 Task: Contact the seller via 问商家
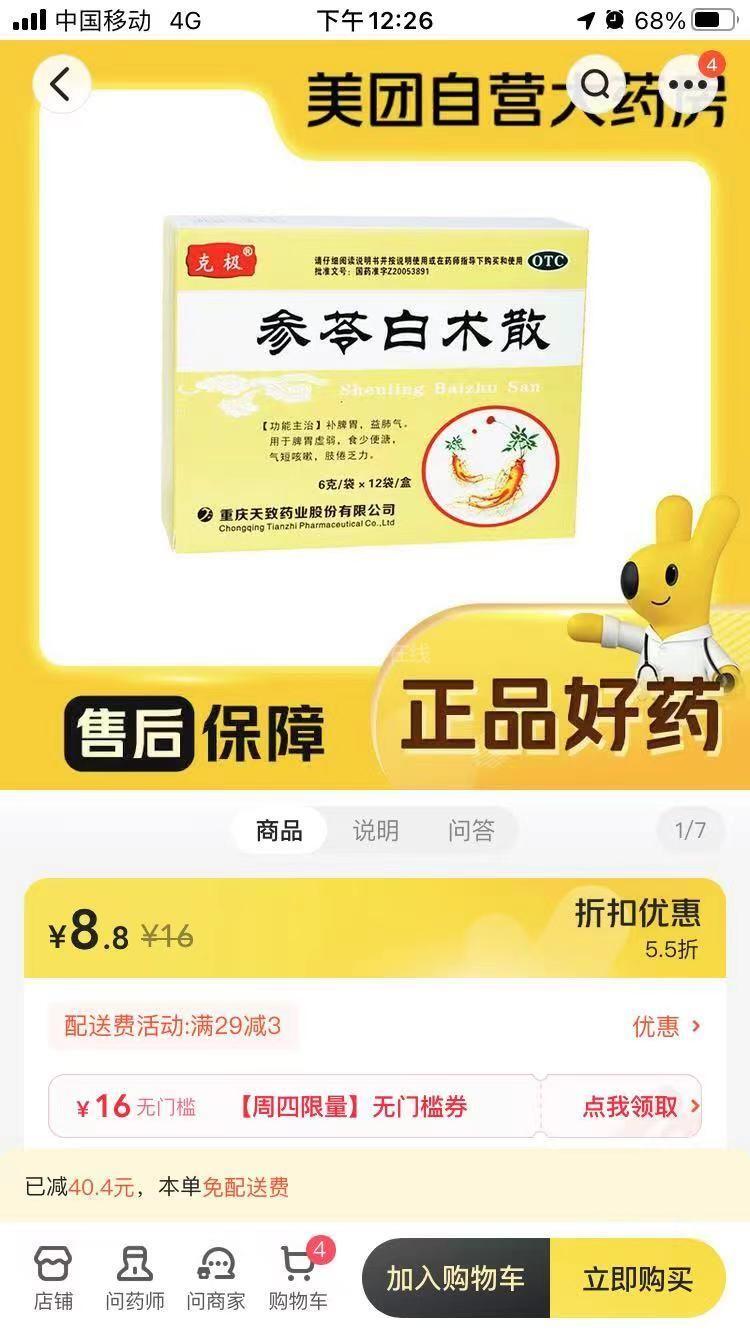(216, 1278)
